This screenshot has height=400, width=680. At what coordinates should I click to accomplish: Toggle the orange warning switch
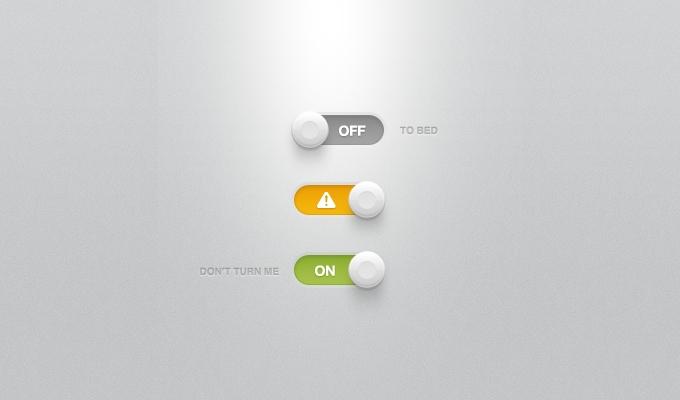[339, 200]
